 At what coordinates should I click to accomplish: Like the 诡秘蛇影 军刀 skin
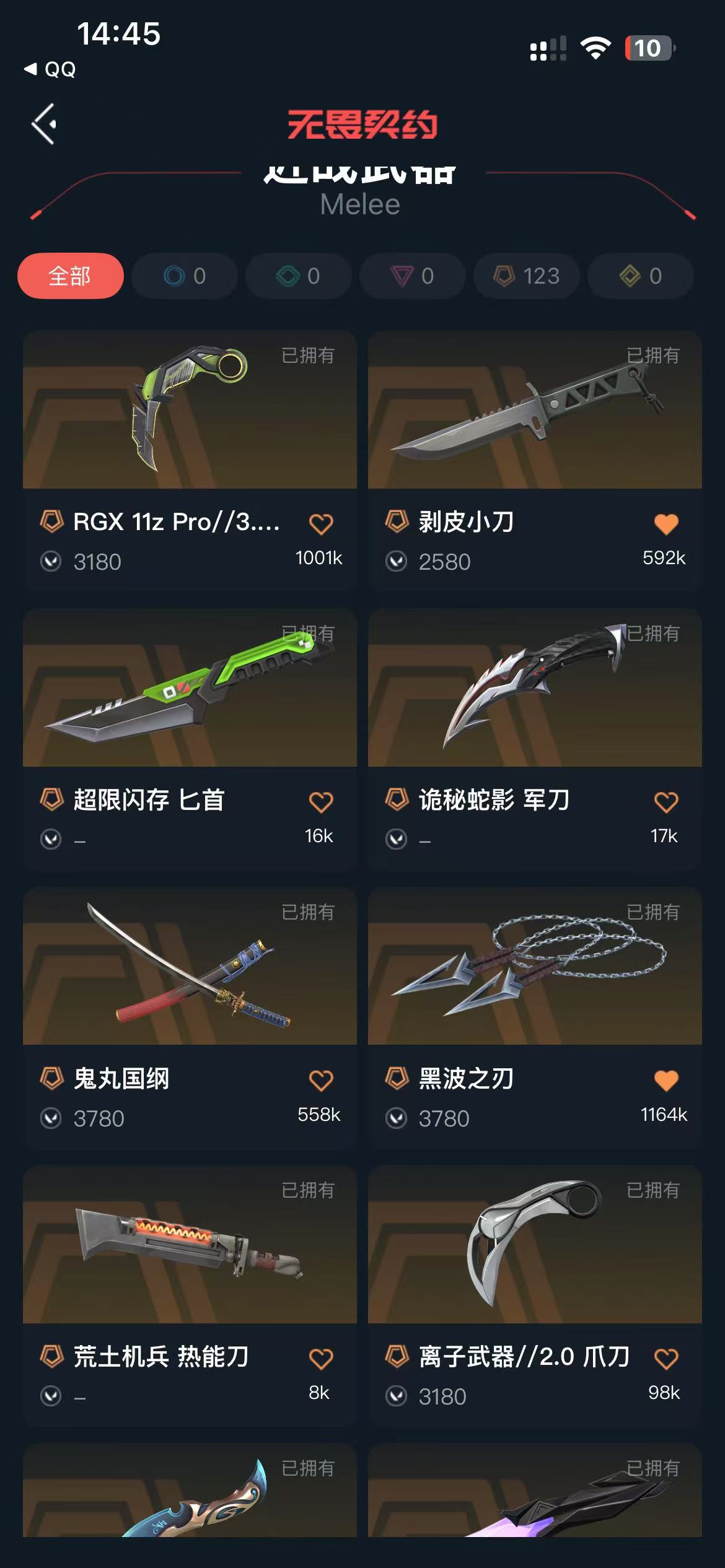pos(666,802)
